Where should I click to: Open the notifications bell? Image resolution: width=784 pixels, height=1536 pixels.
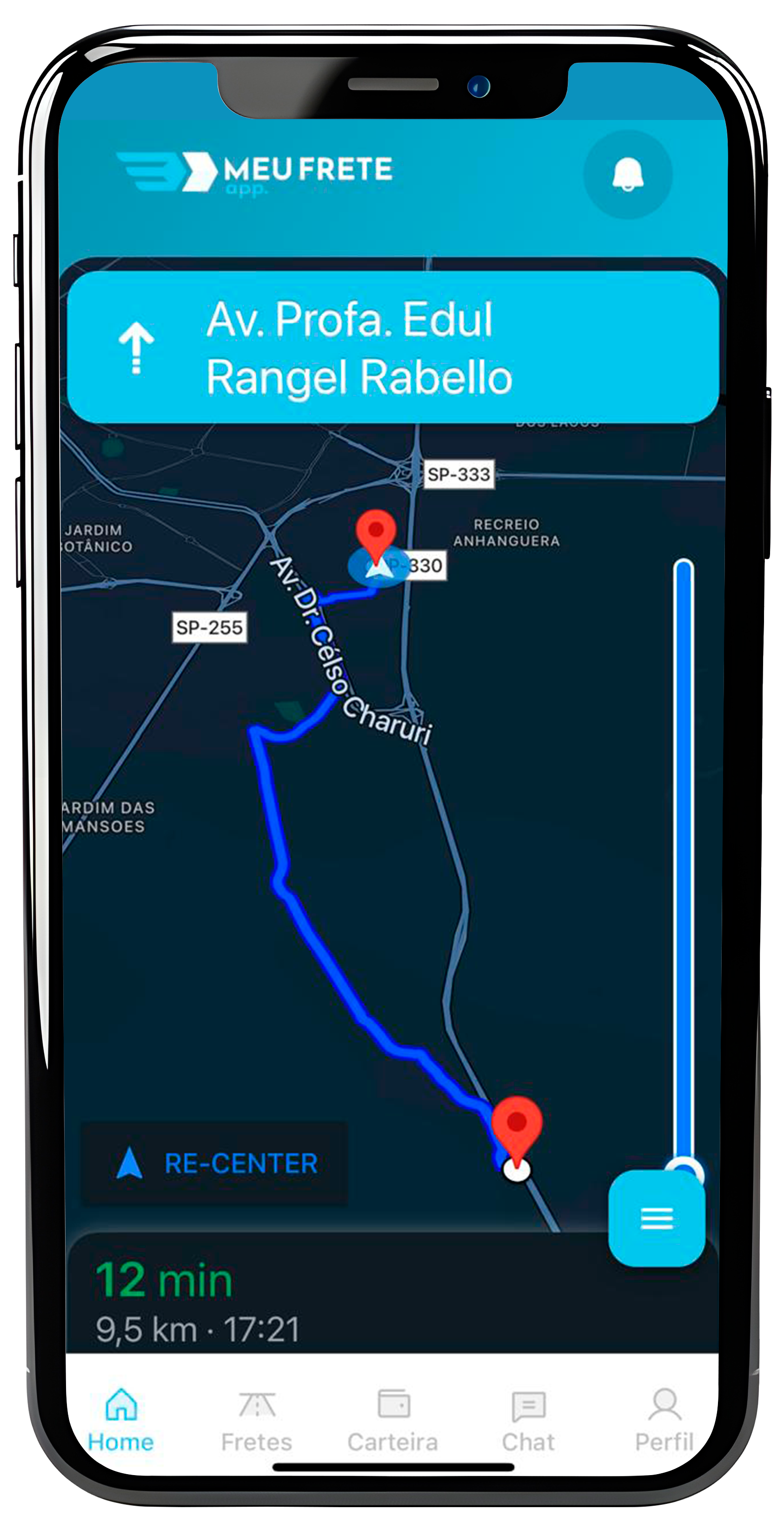point(627,174)
